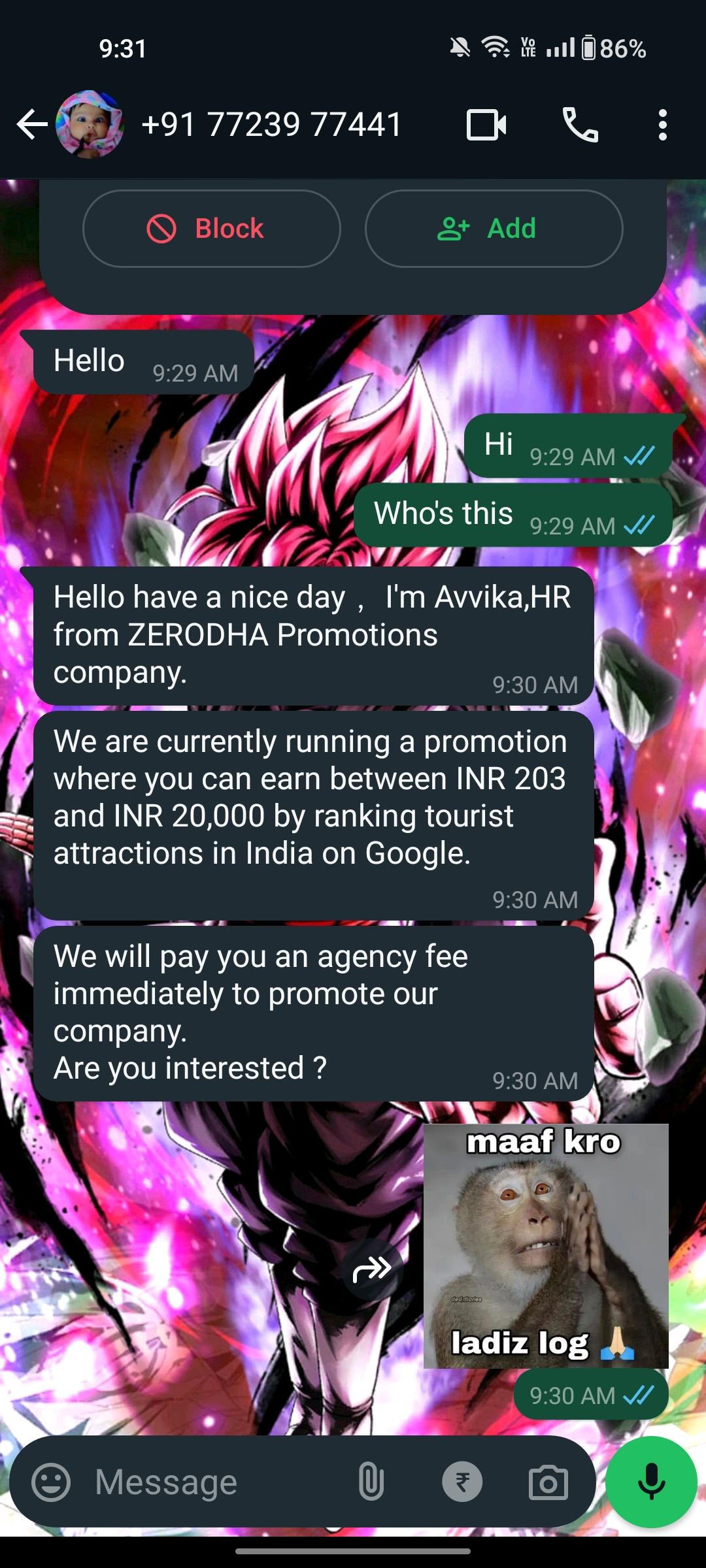
Task: Open the overflow menu
Action: tap(663, 125)
